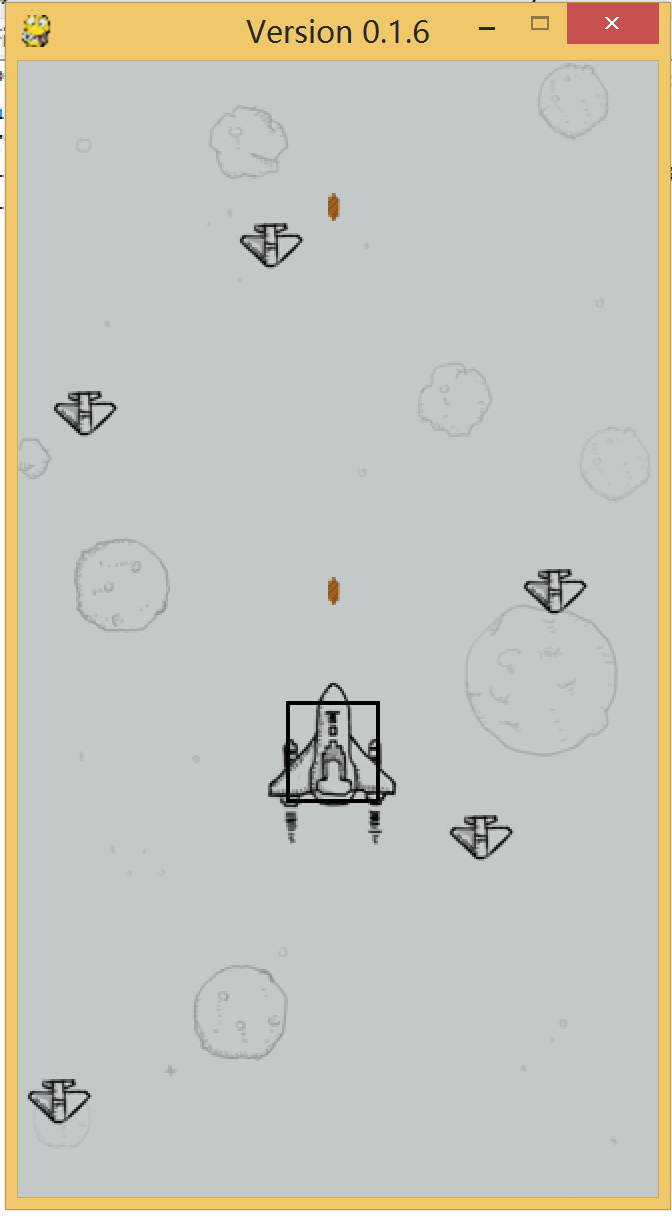Minimize the game window
This screenshot has width=672, height=1217.
[x=488, y=28]
